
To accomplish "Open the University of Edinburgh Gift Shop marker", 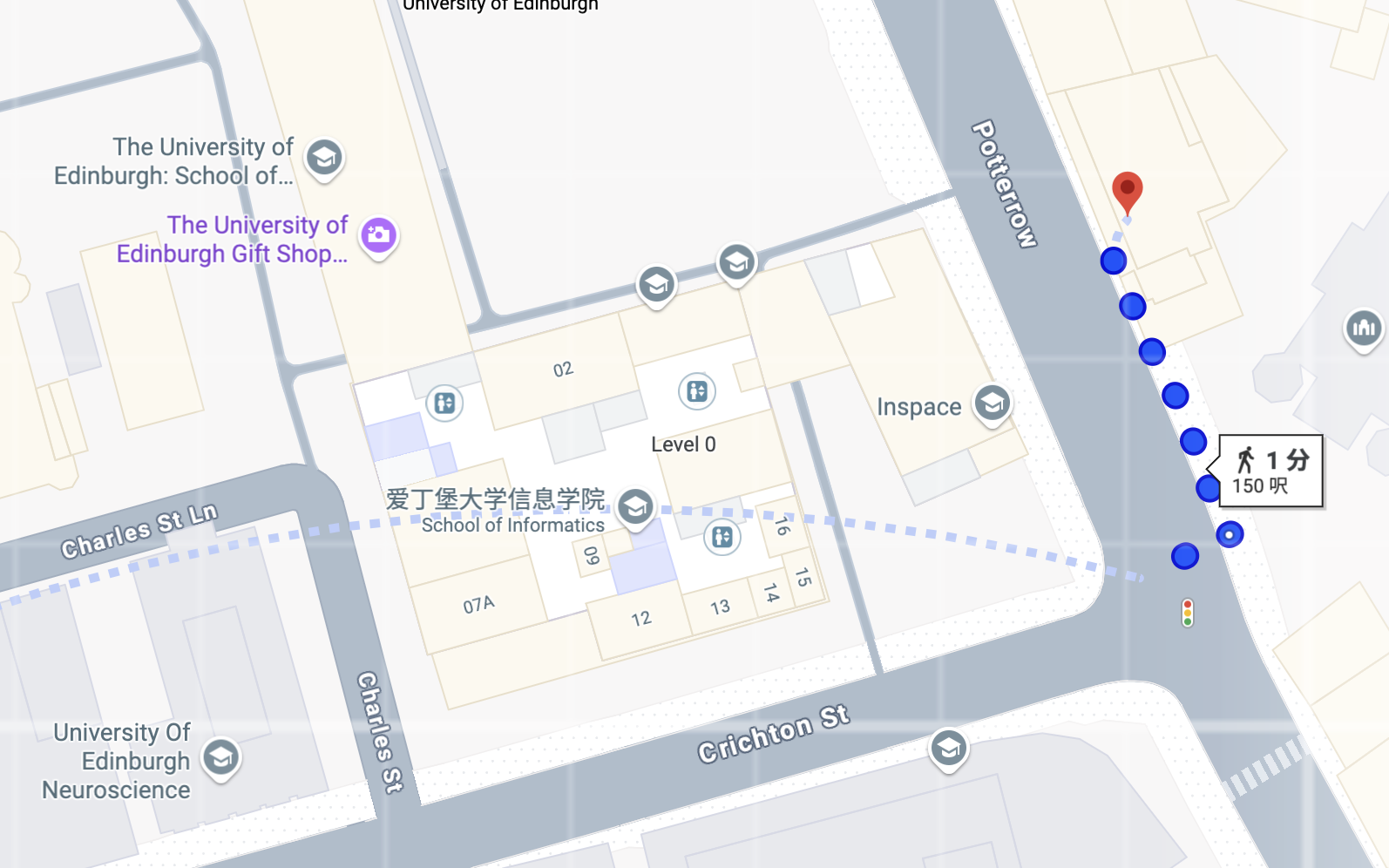I will point(379,235).
